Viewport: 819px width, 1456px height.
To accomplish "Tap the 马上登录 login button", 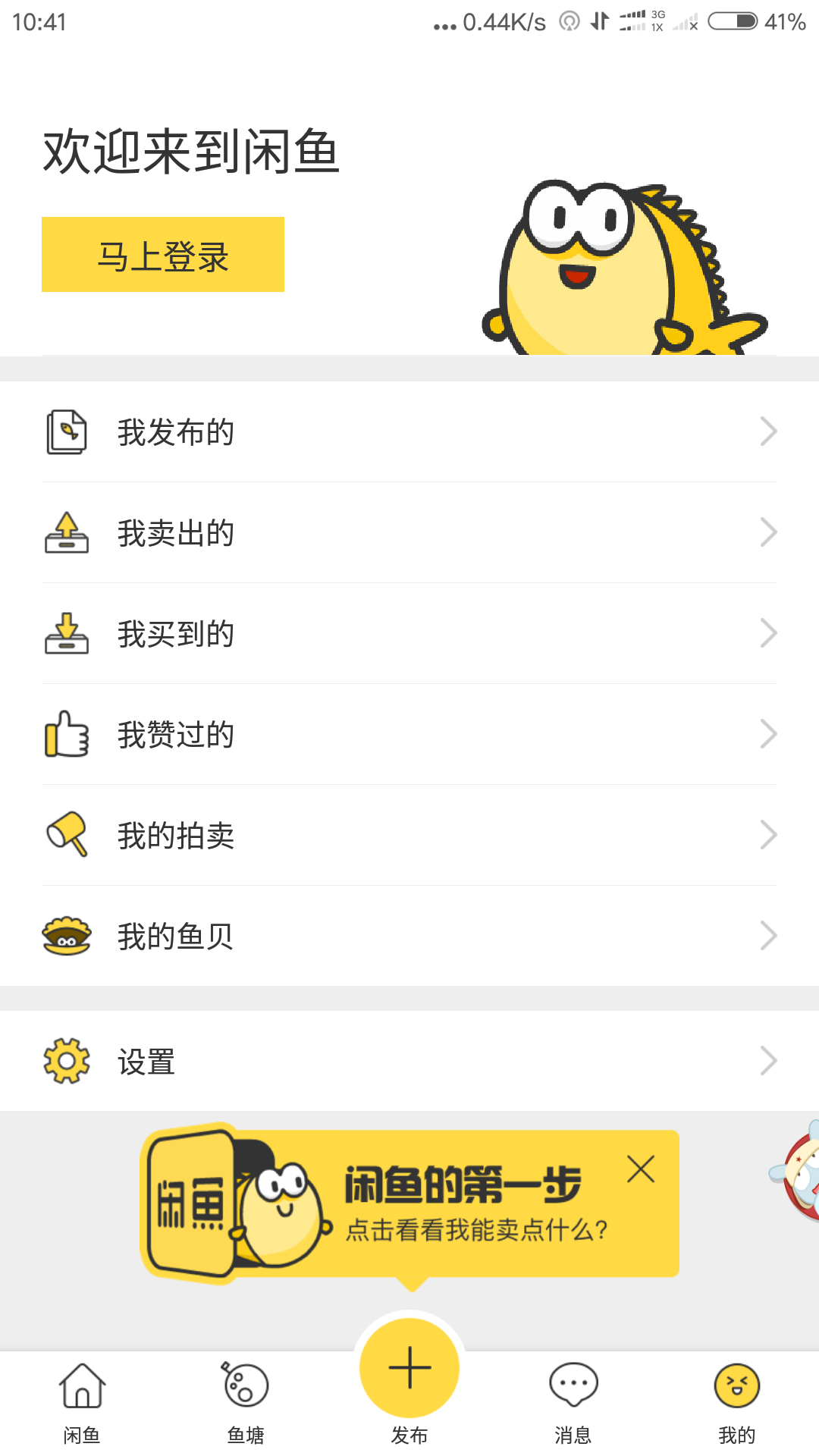I will tap(163, 255).
